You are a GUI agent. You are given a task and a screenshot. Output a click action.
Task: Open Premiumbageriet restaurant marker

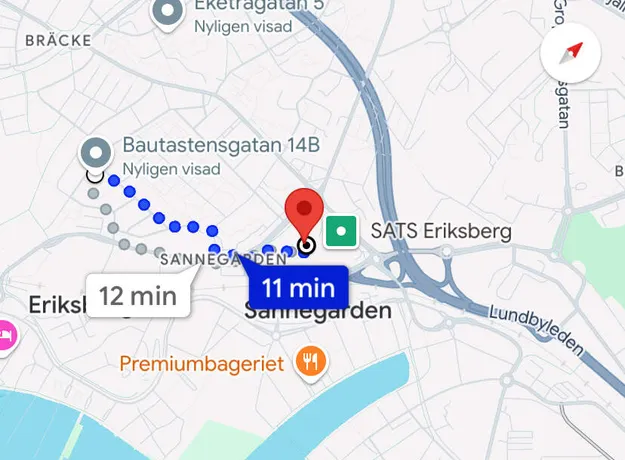(308, 361)
